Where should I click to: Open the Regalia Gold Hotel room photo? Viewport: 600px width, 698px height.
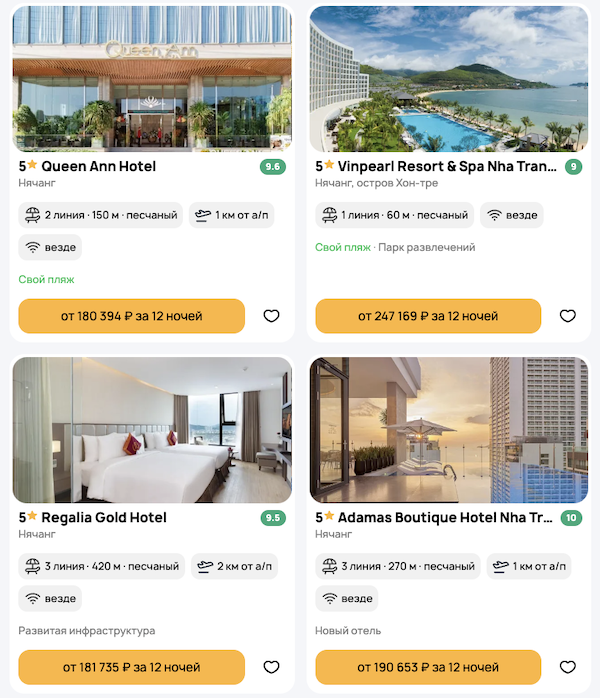(152, 430)
